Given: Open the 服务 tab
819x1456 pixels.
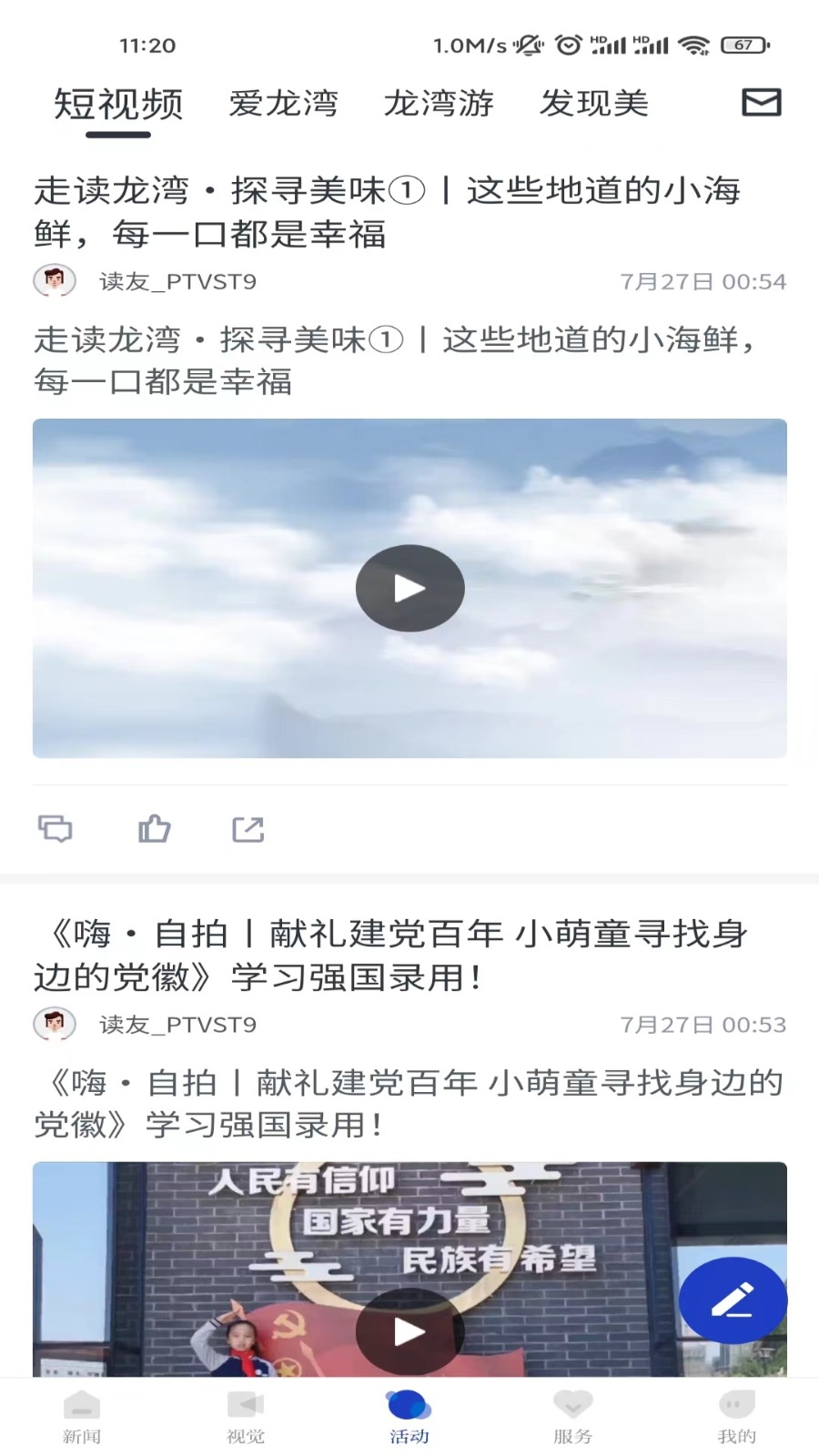Looking at the screenshot, I should click(572, 1416).
